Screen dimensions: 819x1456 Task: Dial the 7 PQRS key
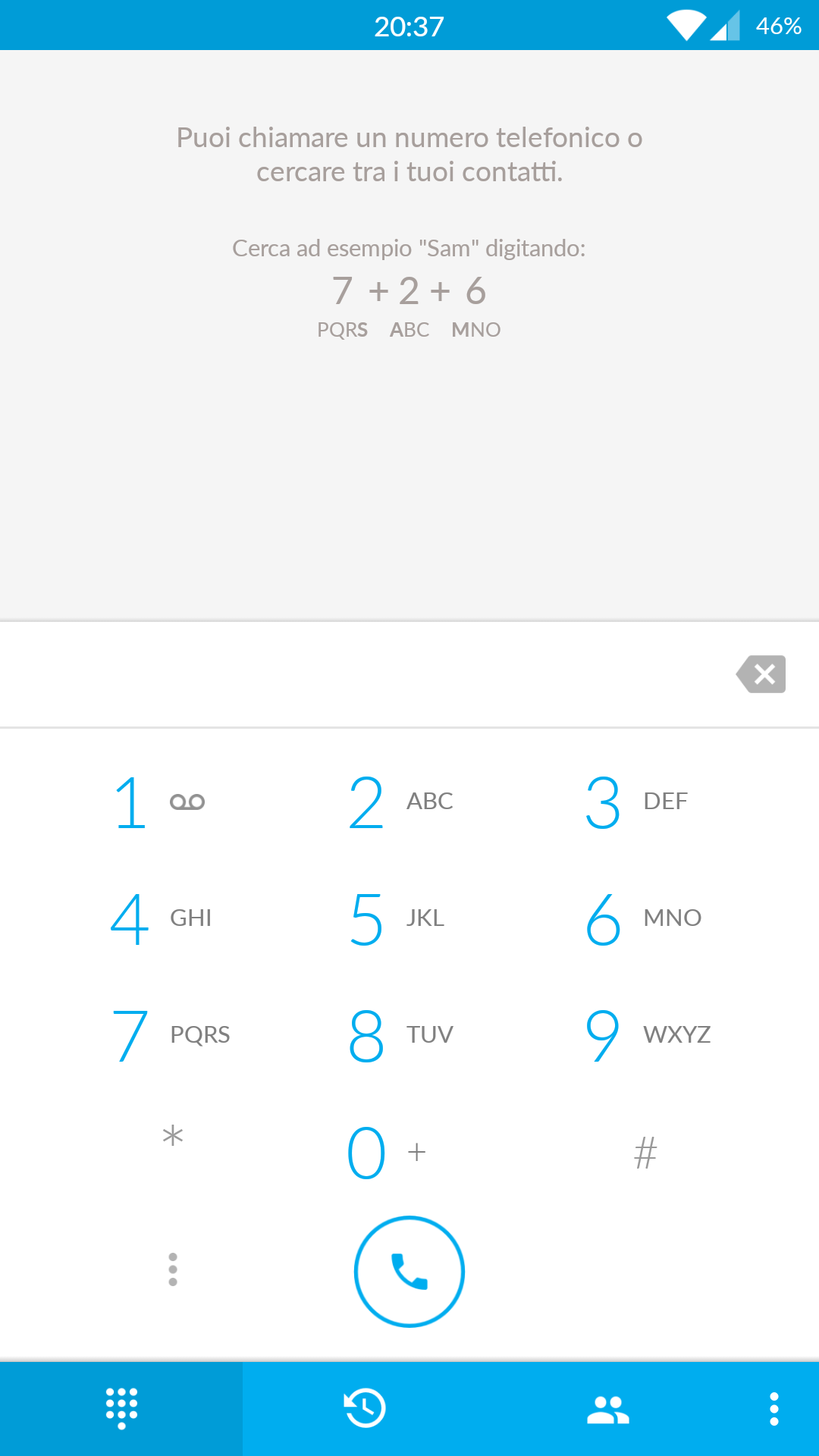173,1035
